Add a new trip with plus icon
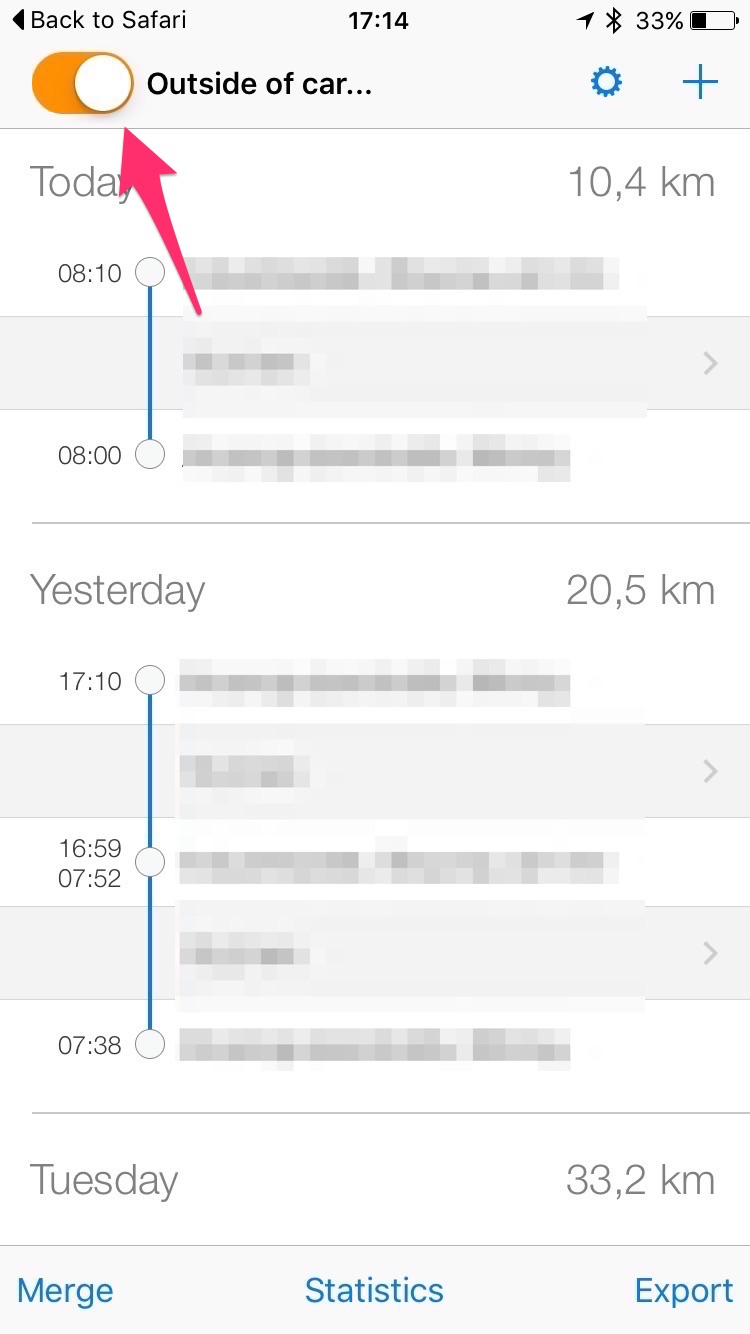This screenshot has width=750, height=1334. click(700, 83)
